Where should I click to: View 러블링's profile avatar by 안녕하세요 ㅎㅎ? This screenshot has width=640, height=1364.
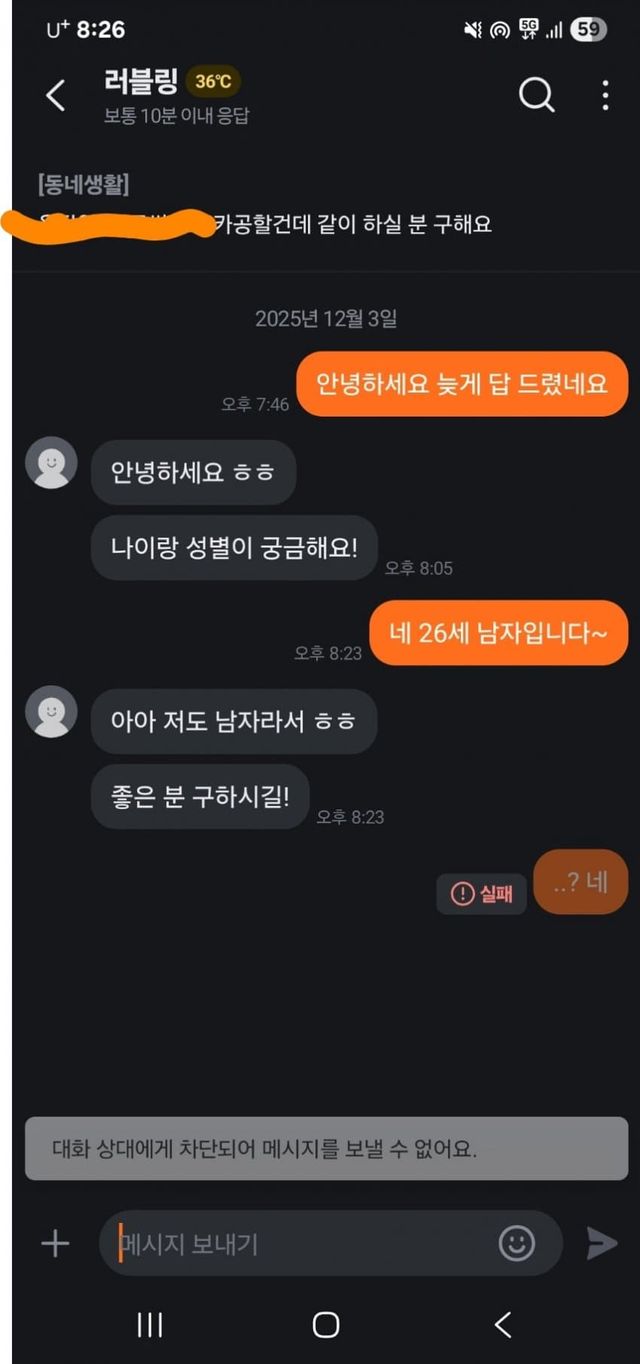point(51,463)
